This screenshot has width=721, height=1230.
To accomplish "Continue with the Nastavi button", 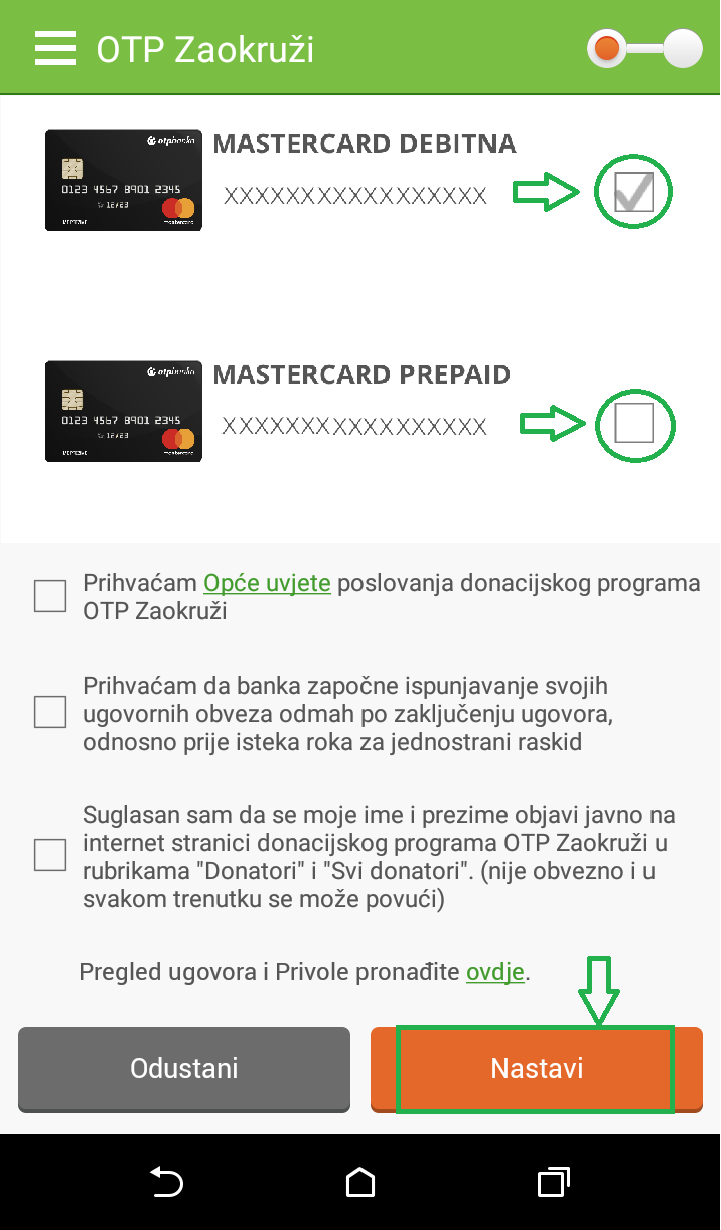I will tap(536, 1068).
